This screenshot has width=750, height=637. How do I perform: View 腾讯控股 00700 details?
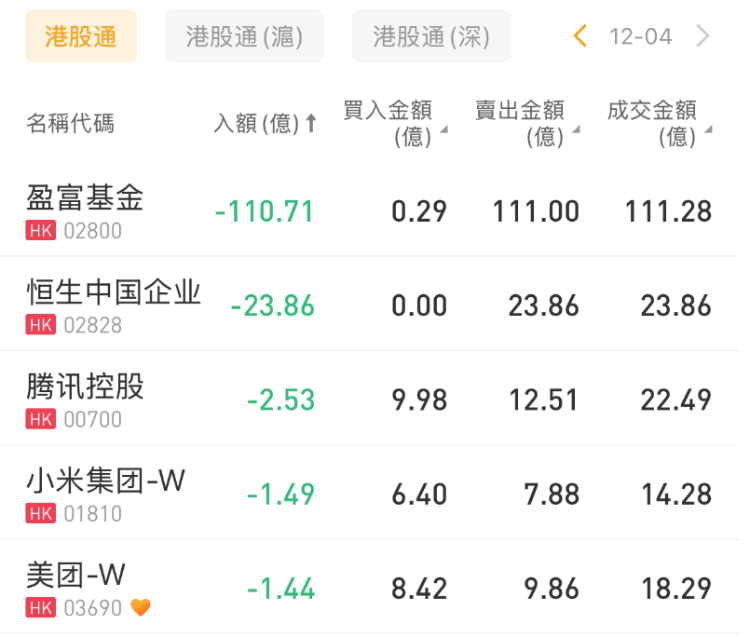pos(85,399)
